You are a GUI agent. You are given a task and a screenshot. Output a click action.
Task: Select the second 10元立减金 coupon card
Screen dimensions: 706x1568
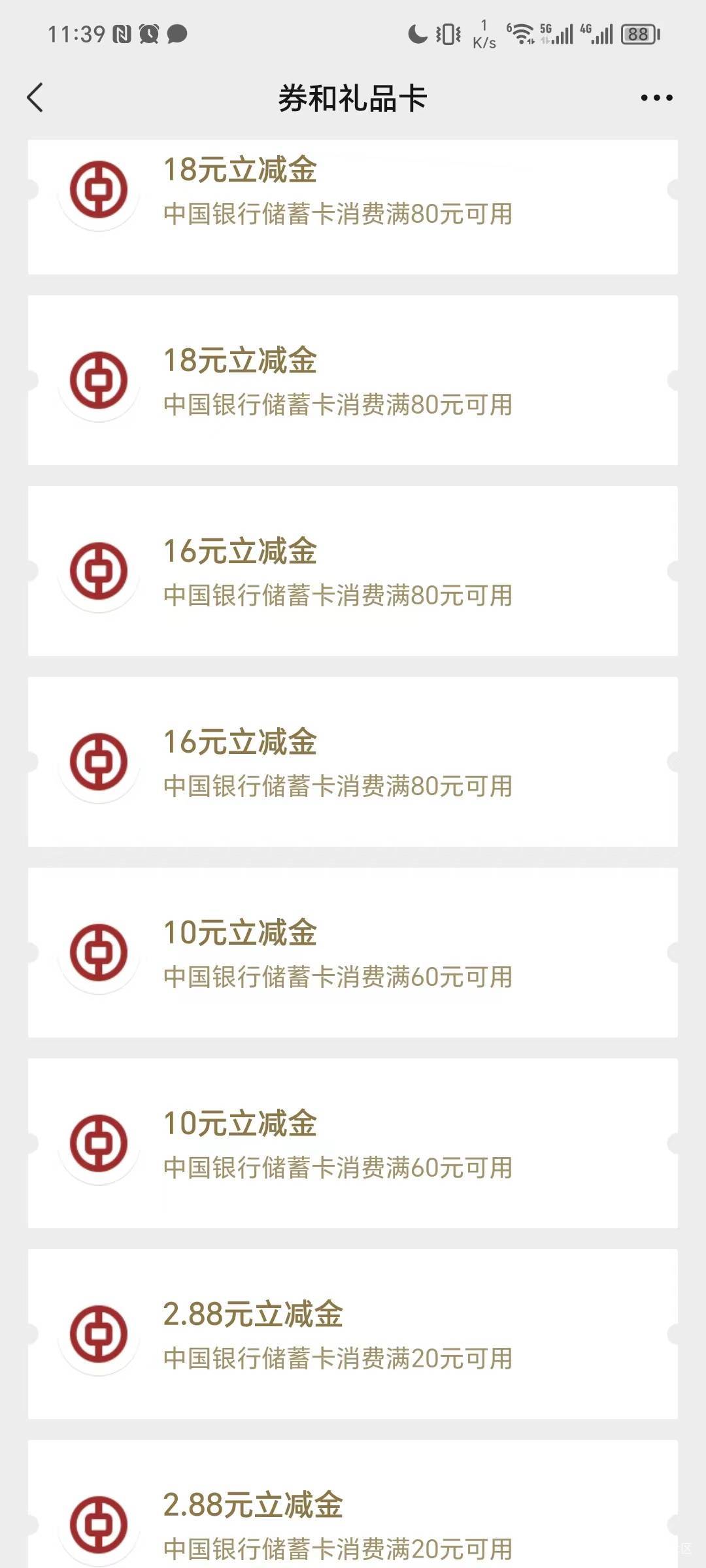pos(353,1143)
